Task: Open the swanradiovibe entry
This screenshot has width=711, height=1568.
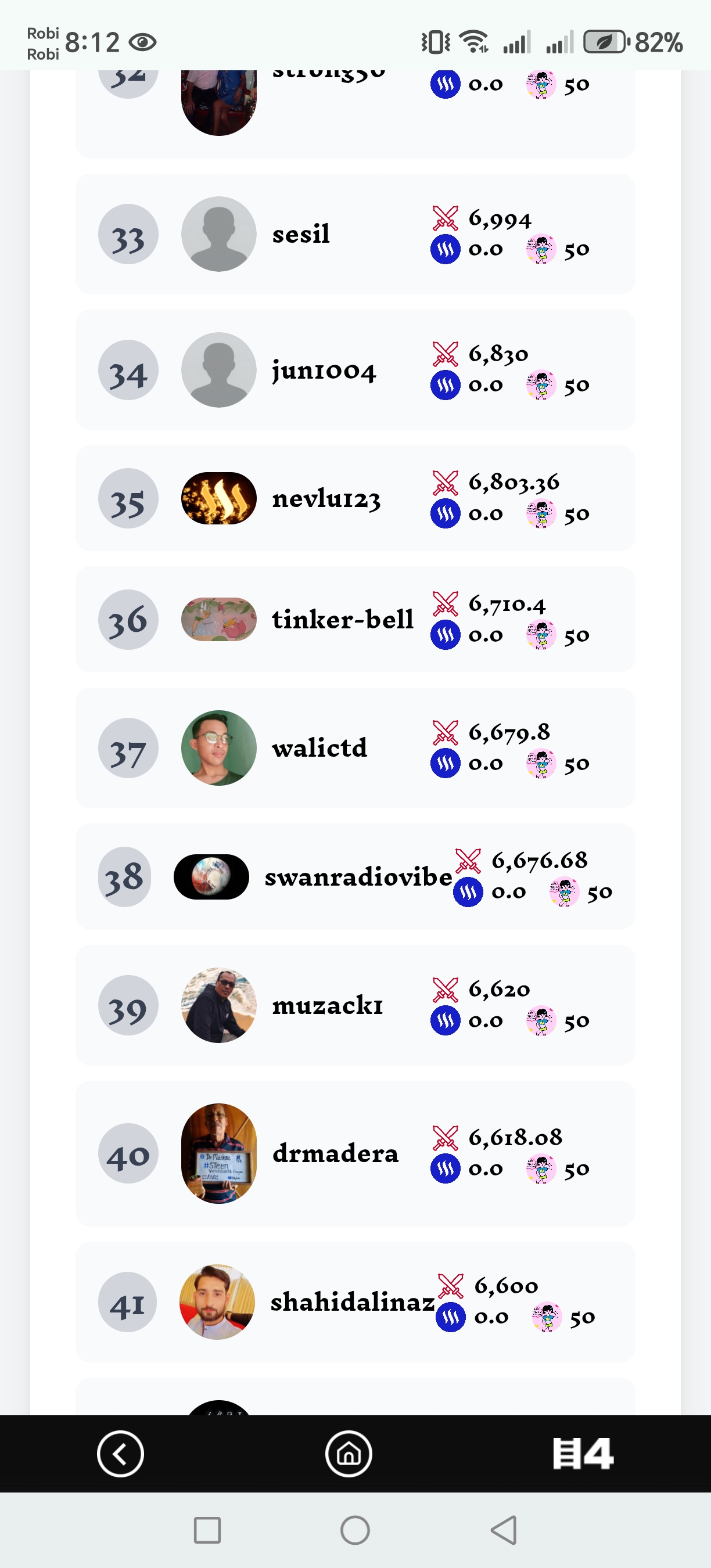Action: (355, 876)
